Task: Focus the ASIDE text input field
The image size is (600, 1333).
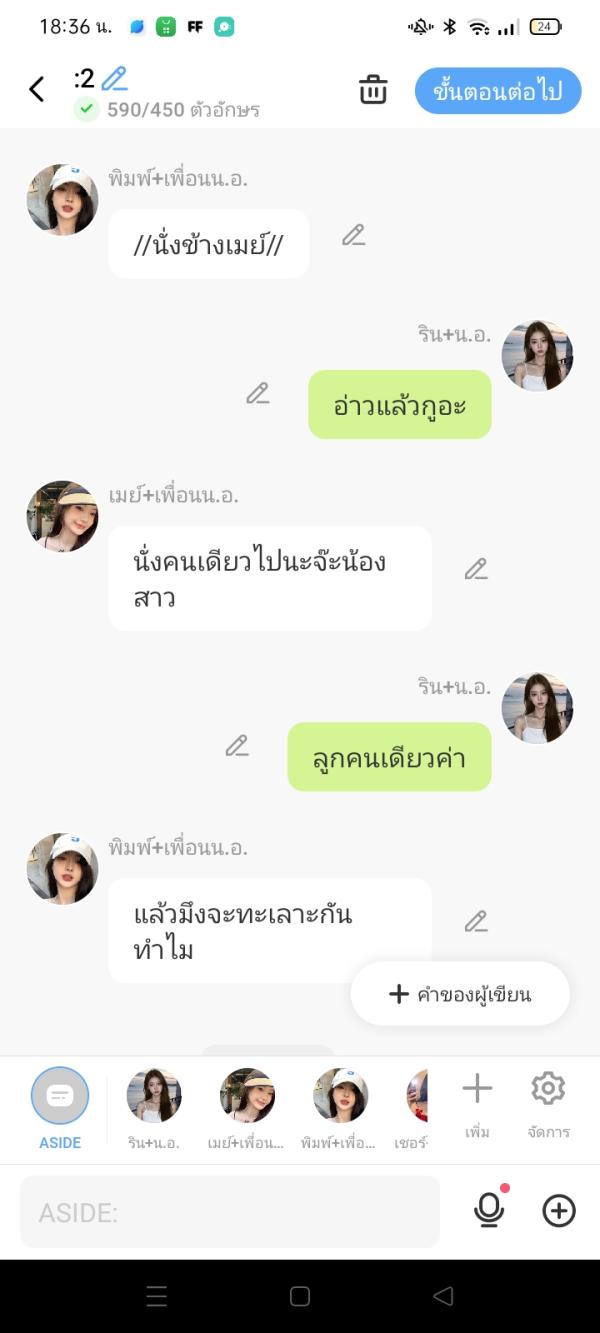Action: 230,1212
